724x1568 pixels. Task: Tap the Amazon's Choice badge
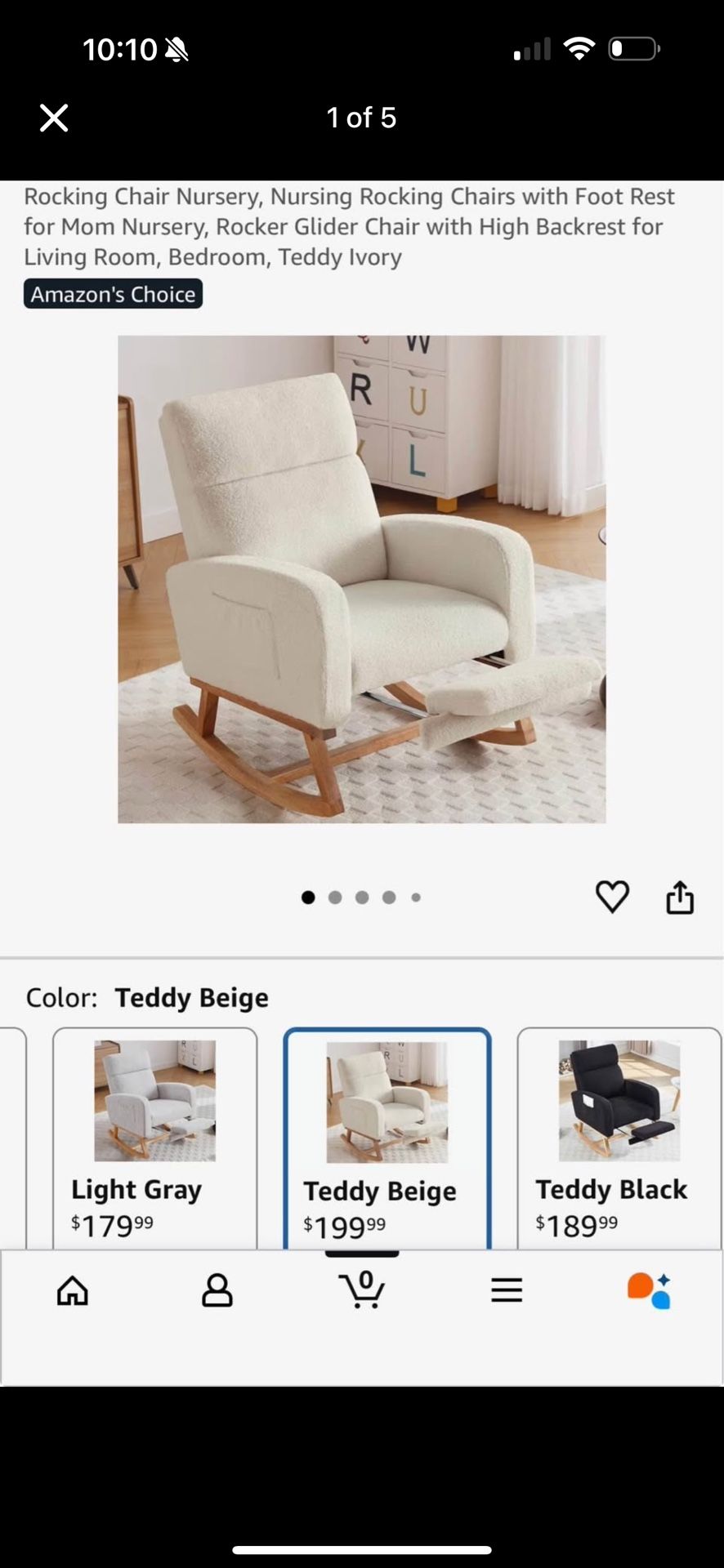(113, 293)
